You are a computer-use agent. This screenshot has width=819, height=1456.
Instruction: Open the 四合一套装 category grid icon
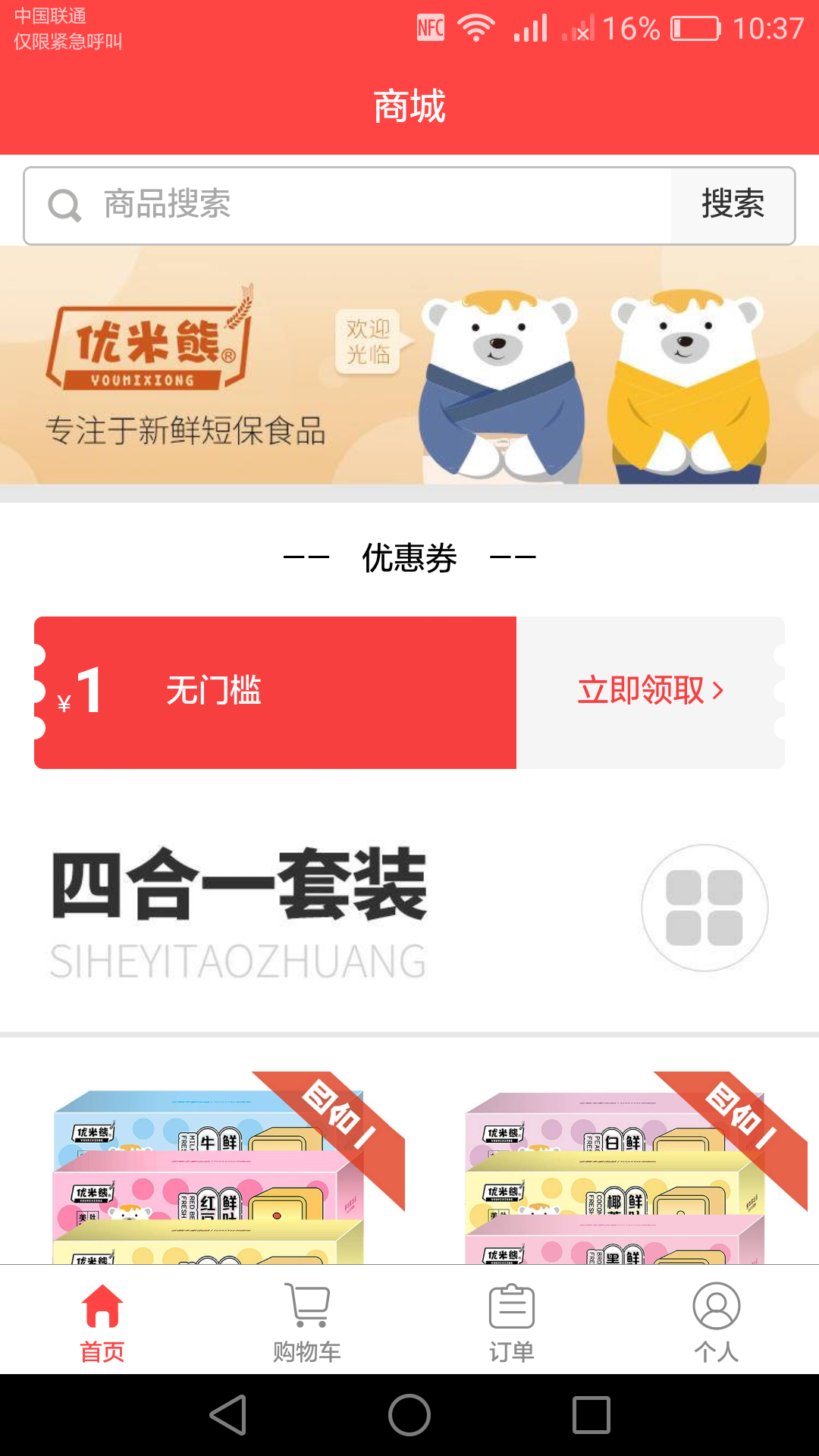tap(704, 907)
